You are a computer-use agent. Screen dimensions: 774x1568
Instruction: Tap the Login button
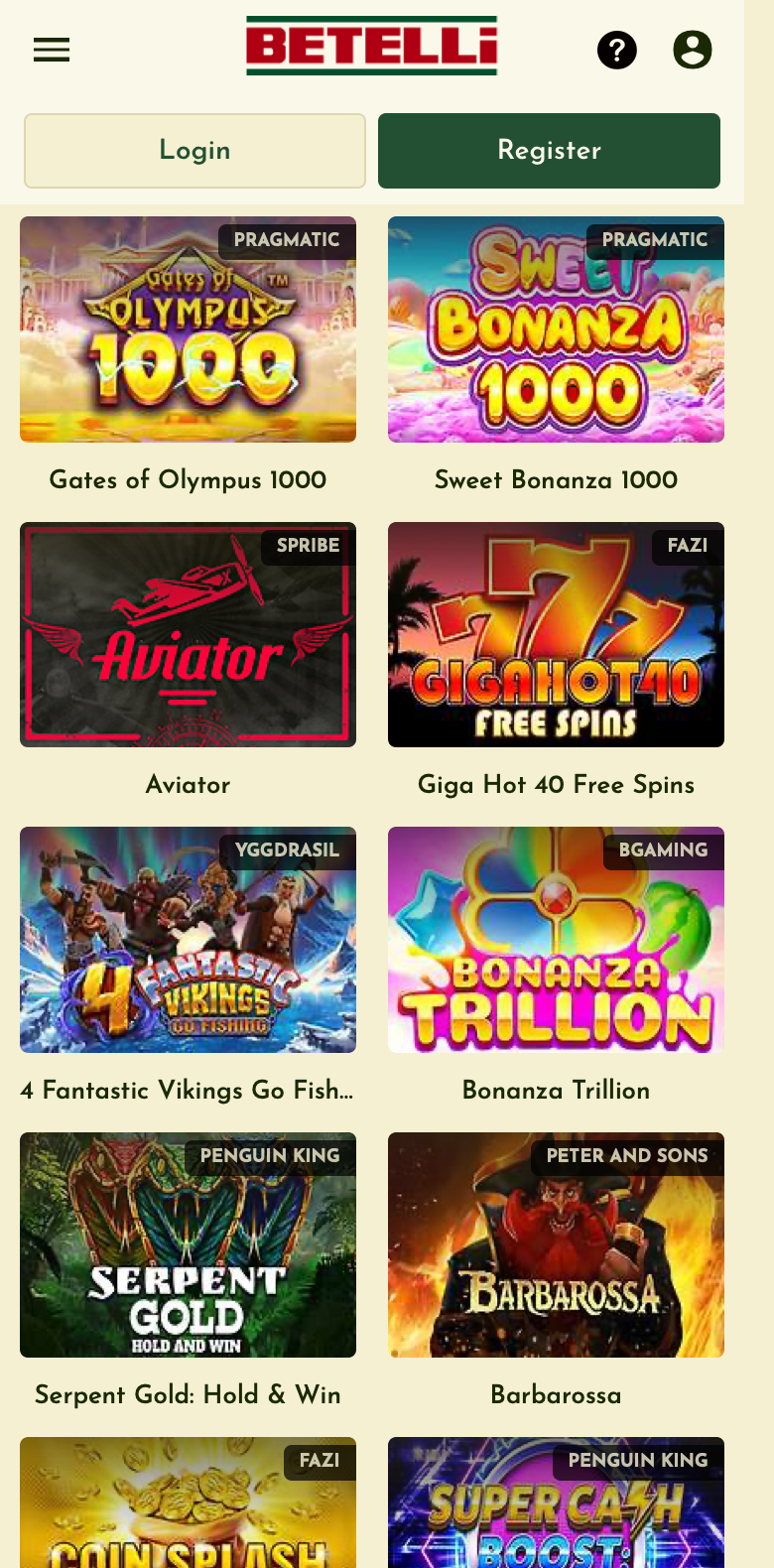[194, 151]
